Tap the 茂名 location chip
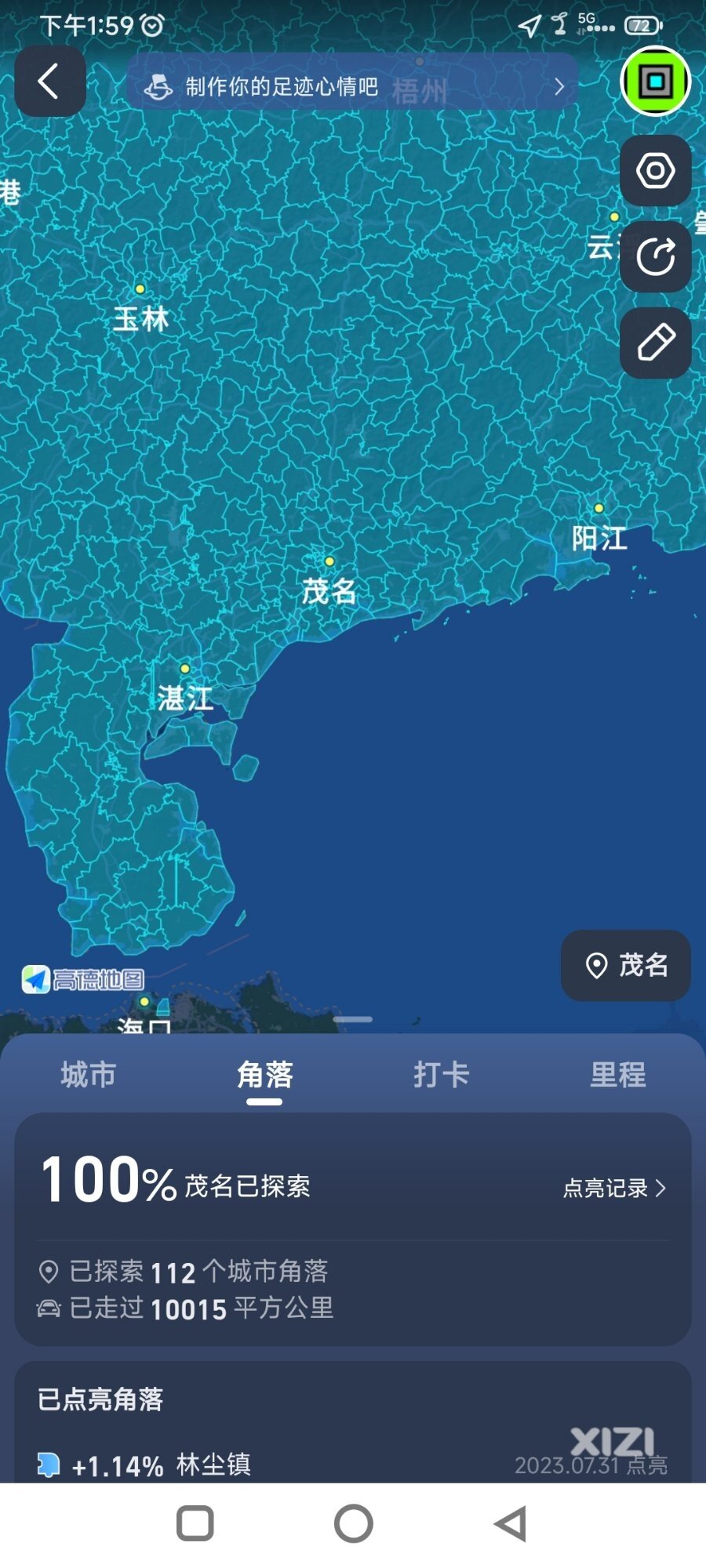Screen dimensions: 706x1568 [x=626, y=965]
